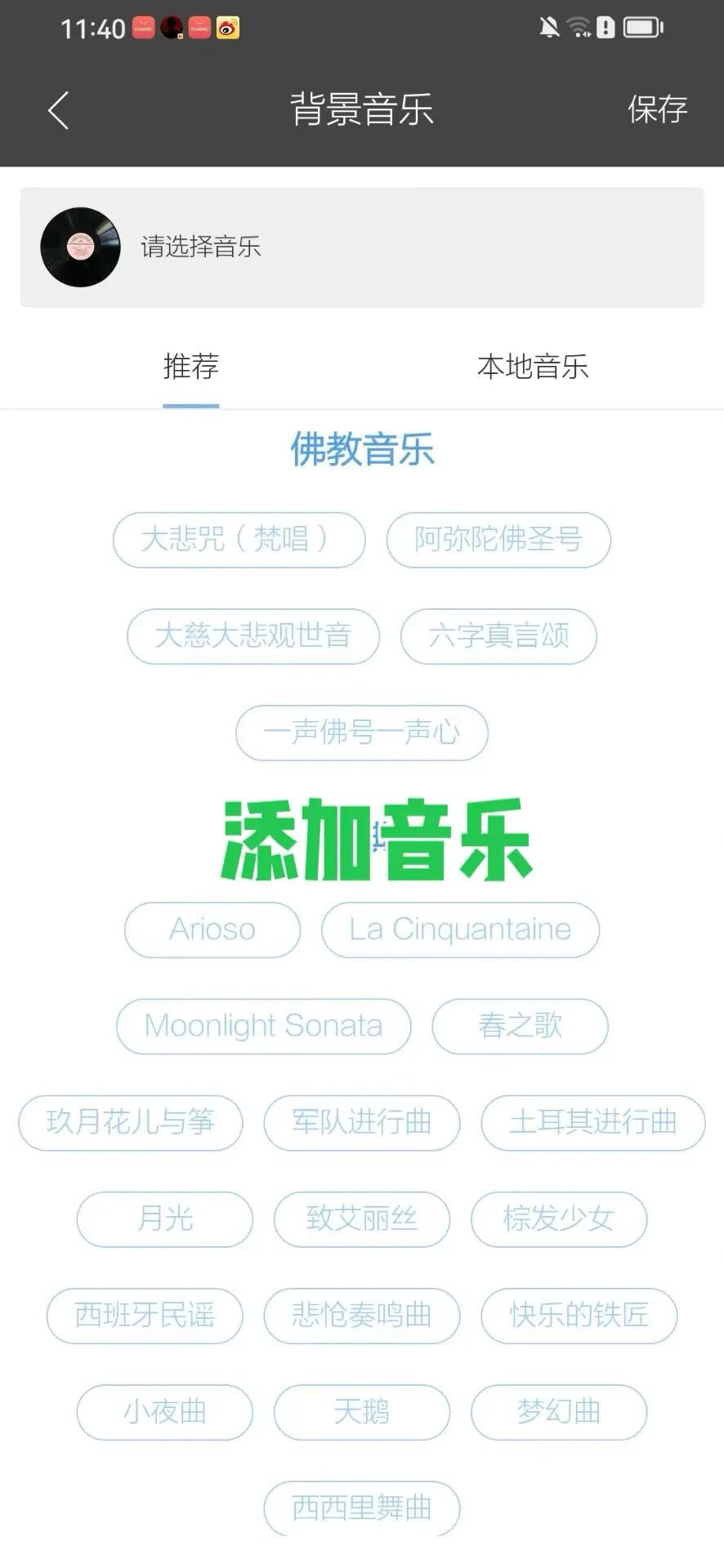The image size is (724, 1568).
Task: Choose the 阿弥陀佛圣号 track
Action: pos(499,541)
